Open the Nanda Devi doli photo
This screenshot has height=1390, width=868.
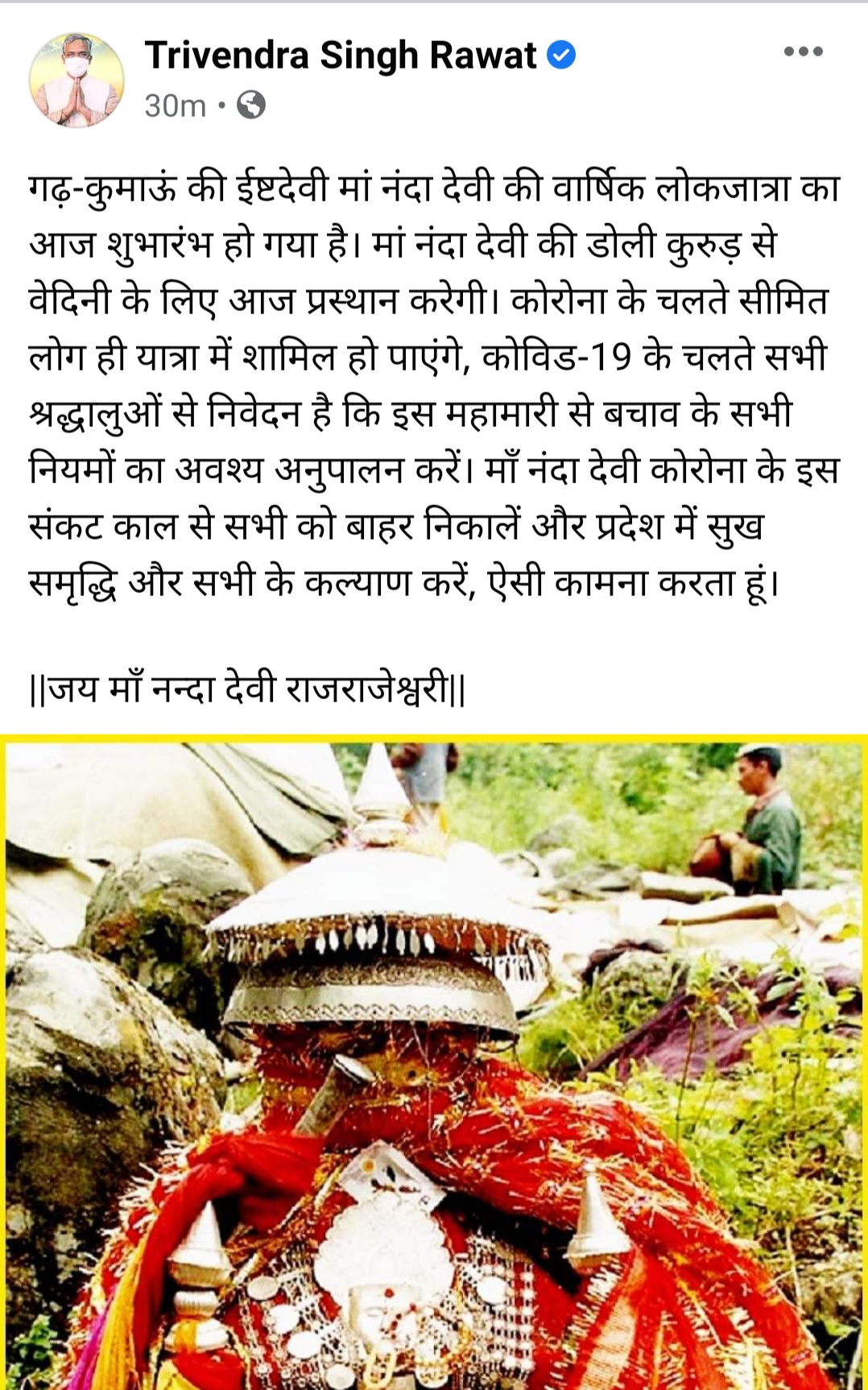coord(434,1063)
